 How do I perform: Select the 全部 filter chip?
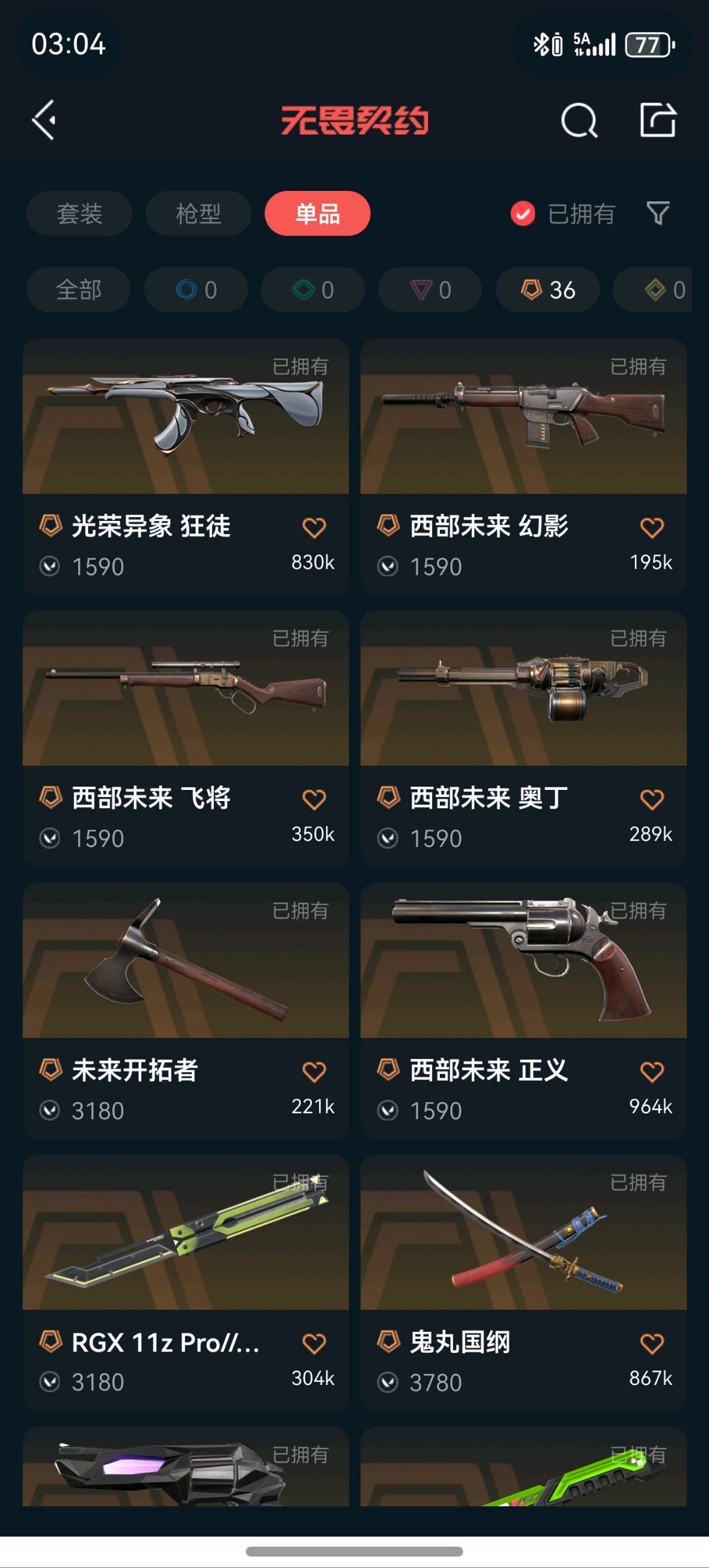pyautogui.click(x=79, y=289)
